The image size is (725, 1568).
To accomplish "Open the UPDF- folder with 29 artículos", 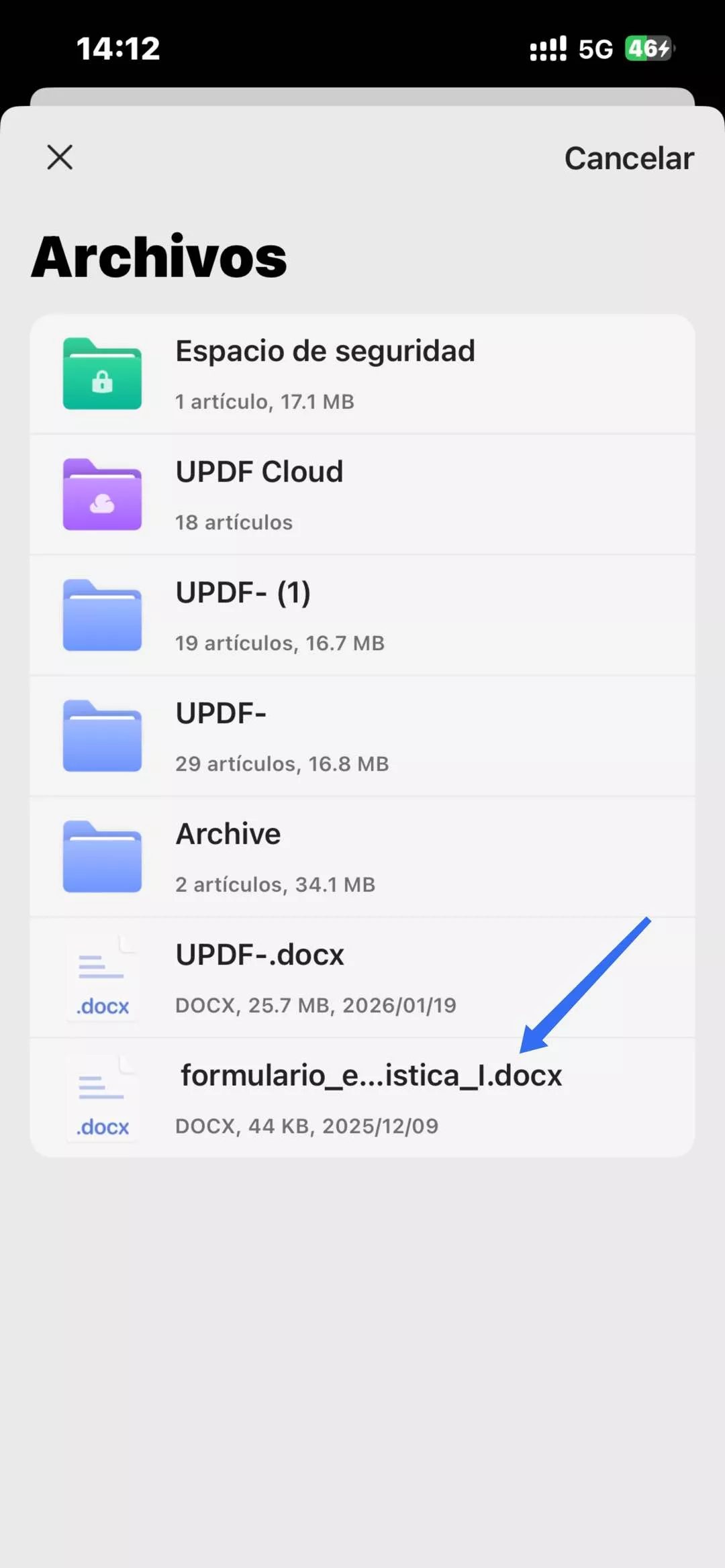I will click(x=362, y=737).
